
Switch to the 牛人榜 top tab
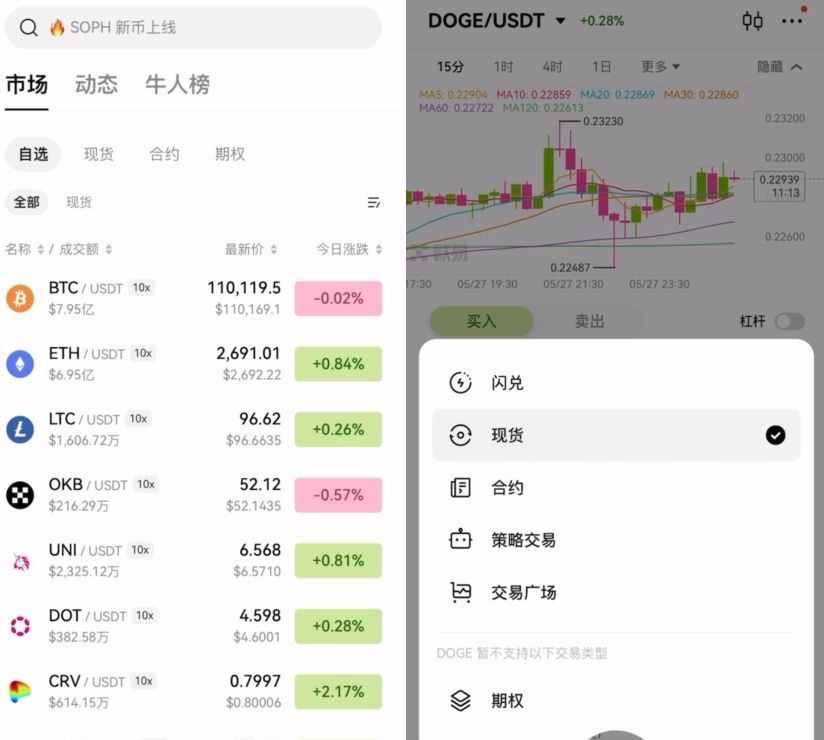(x=177, y=85)
